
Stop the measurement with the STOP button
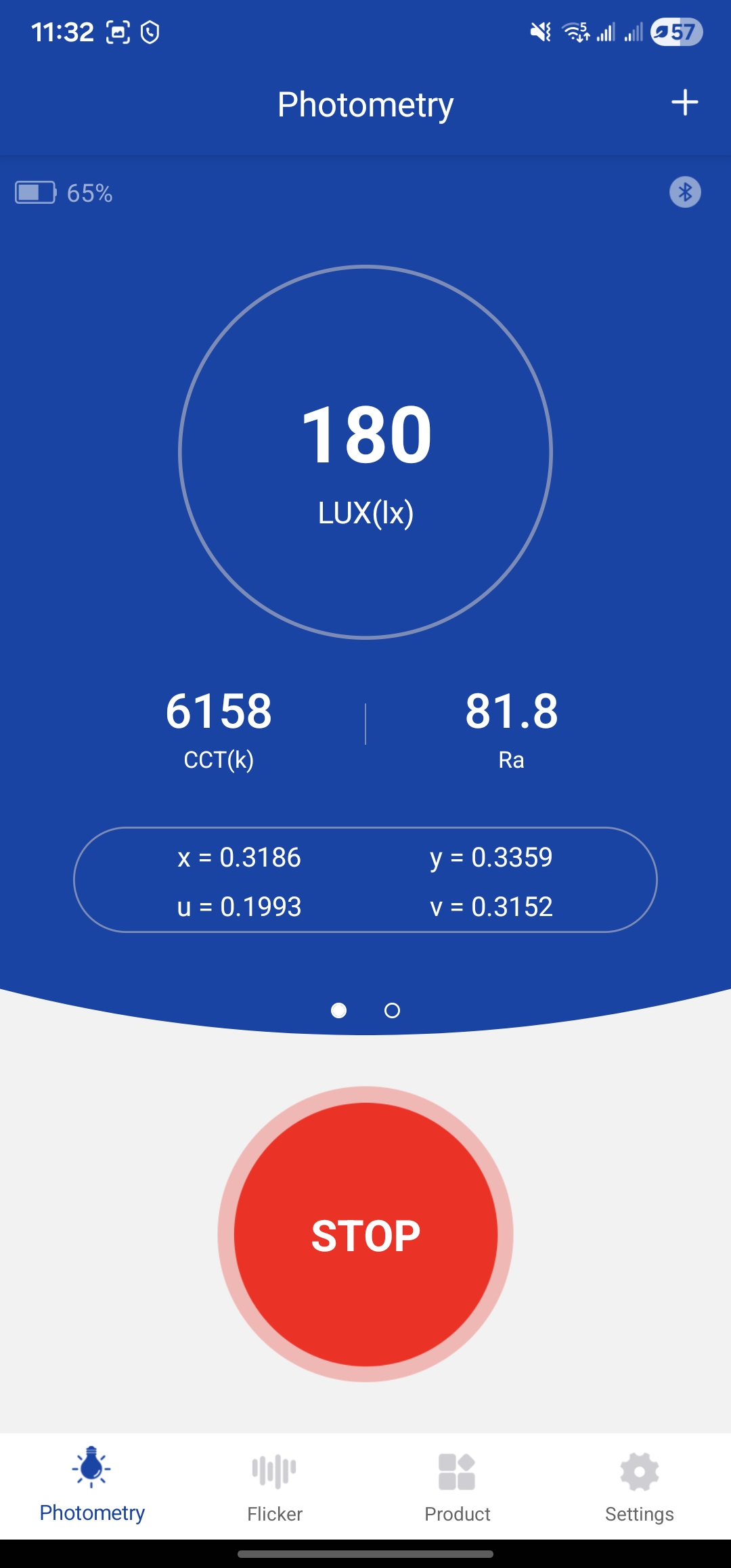[365, 1234]
